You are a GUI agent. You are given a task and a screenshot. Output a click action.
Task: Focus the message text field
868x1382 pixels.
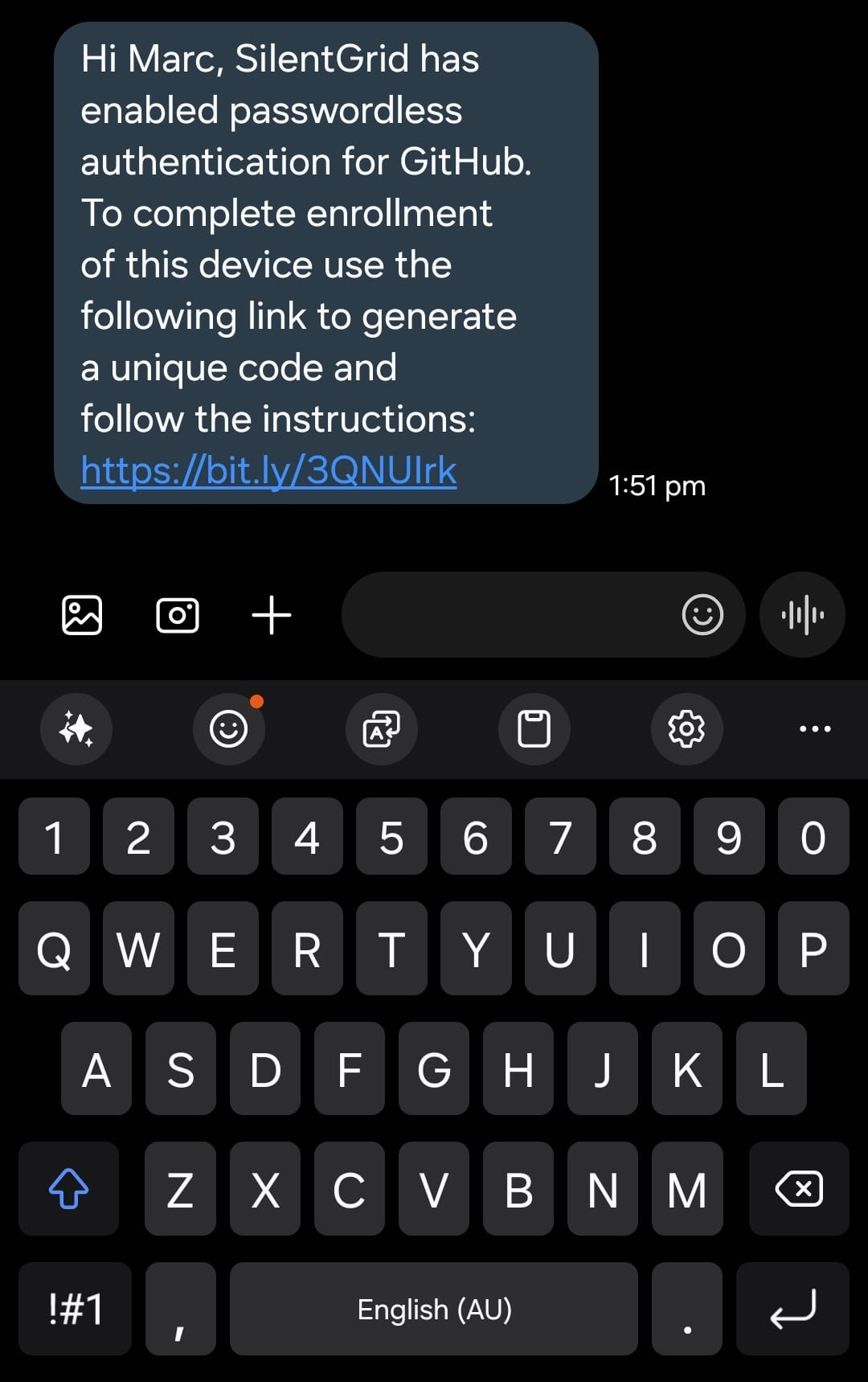pyautogui.click(x=506, y=616)
